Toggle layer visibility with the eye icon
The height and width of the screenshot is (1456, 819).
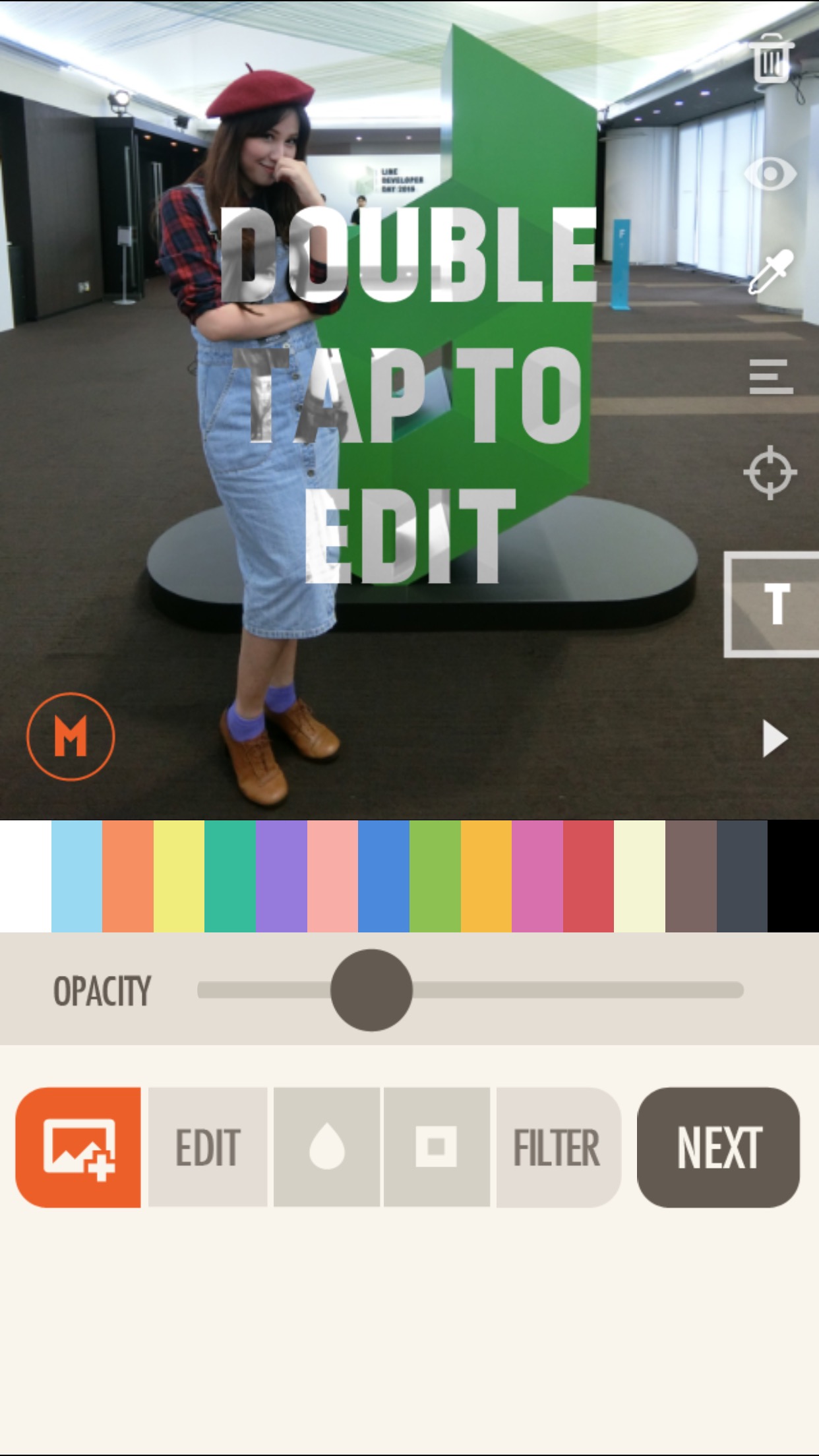coord(770,174)
